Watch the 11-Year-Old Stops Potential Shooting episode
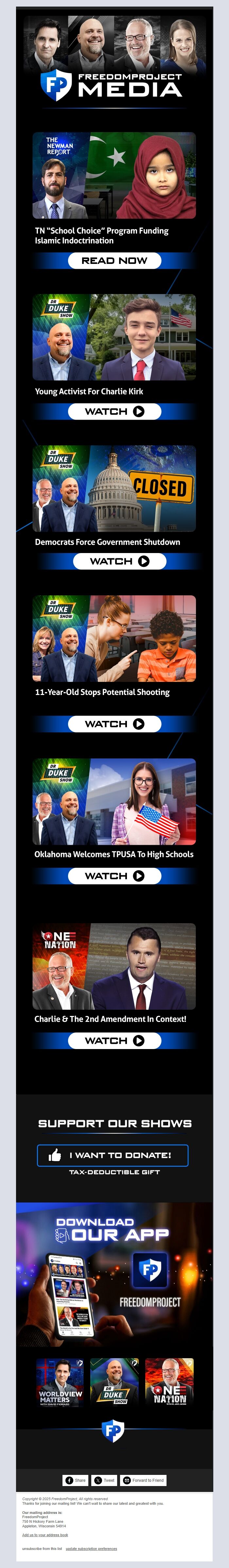 [114, 724]
